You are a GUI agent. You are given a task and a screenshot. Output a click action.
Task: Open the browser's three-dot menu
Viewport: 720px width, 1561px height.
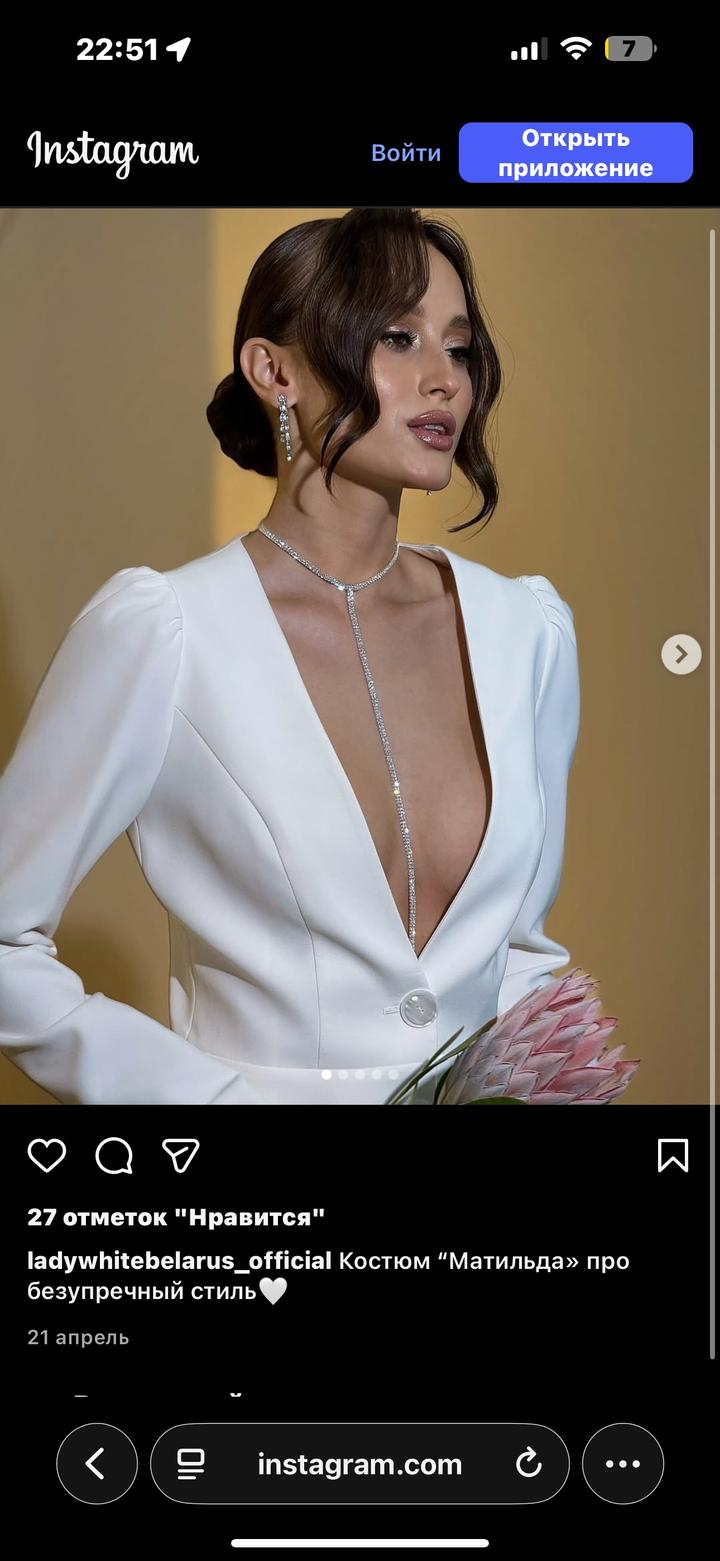pos(622,1465)
